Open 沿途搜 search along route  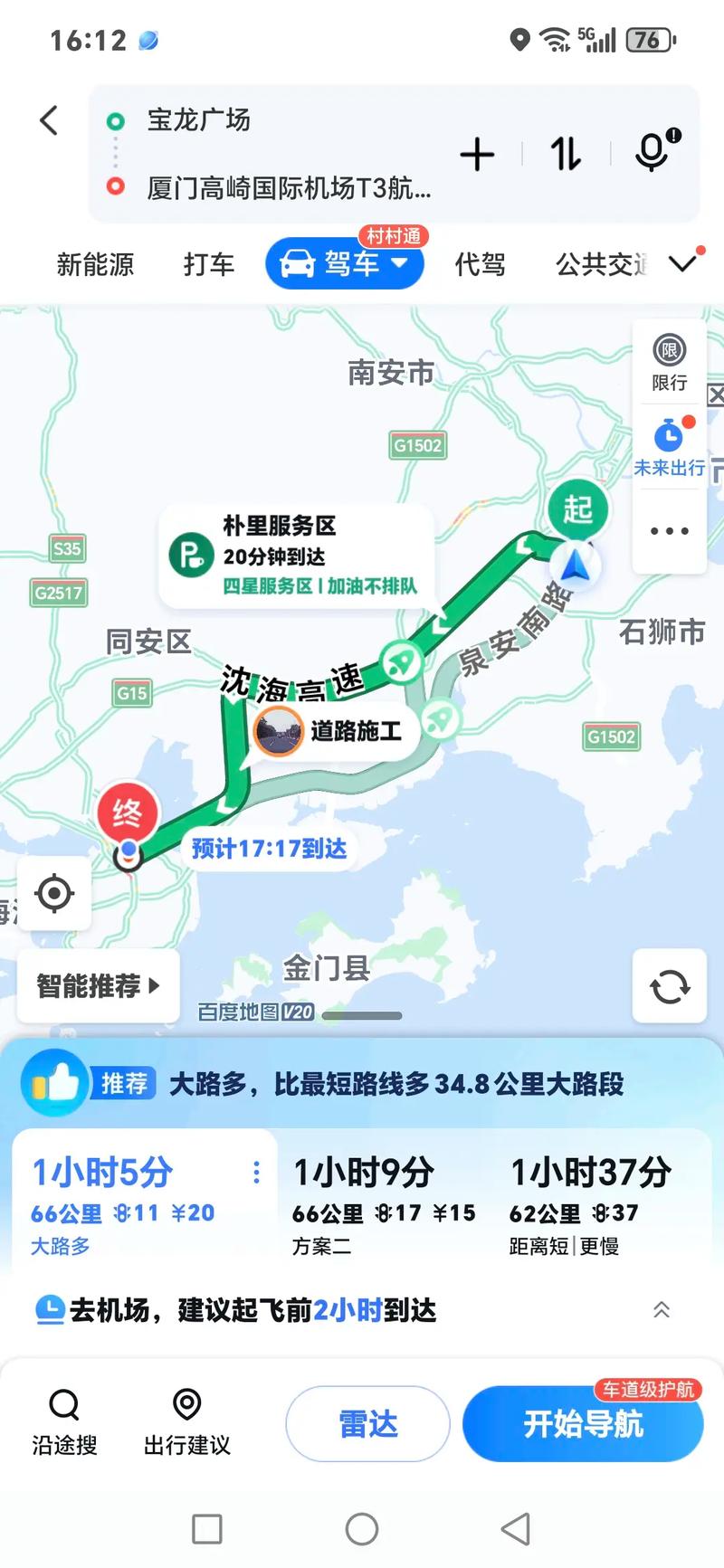62,1423
